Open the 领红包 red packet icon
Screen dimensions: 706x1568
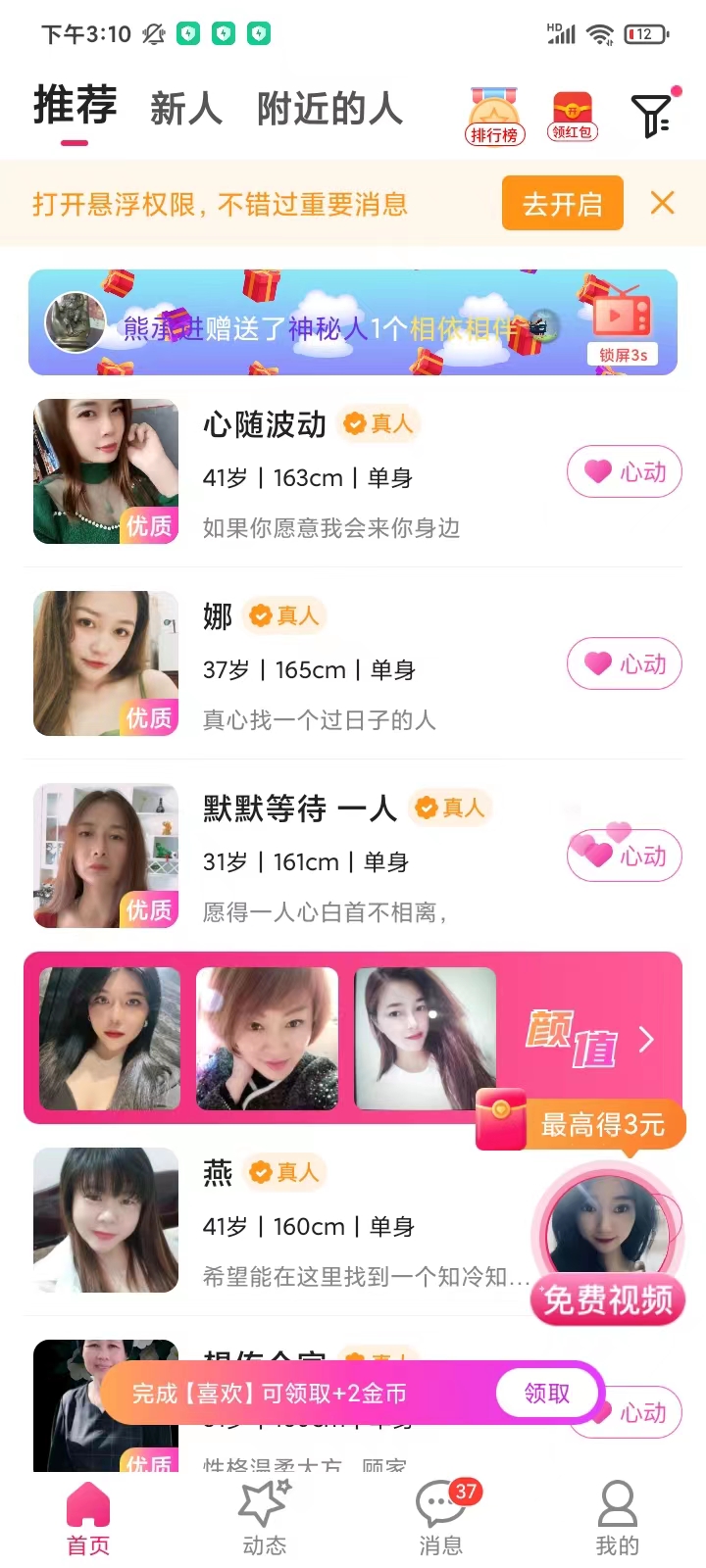pyautogui.click(x=572, y=111)
